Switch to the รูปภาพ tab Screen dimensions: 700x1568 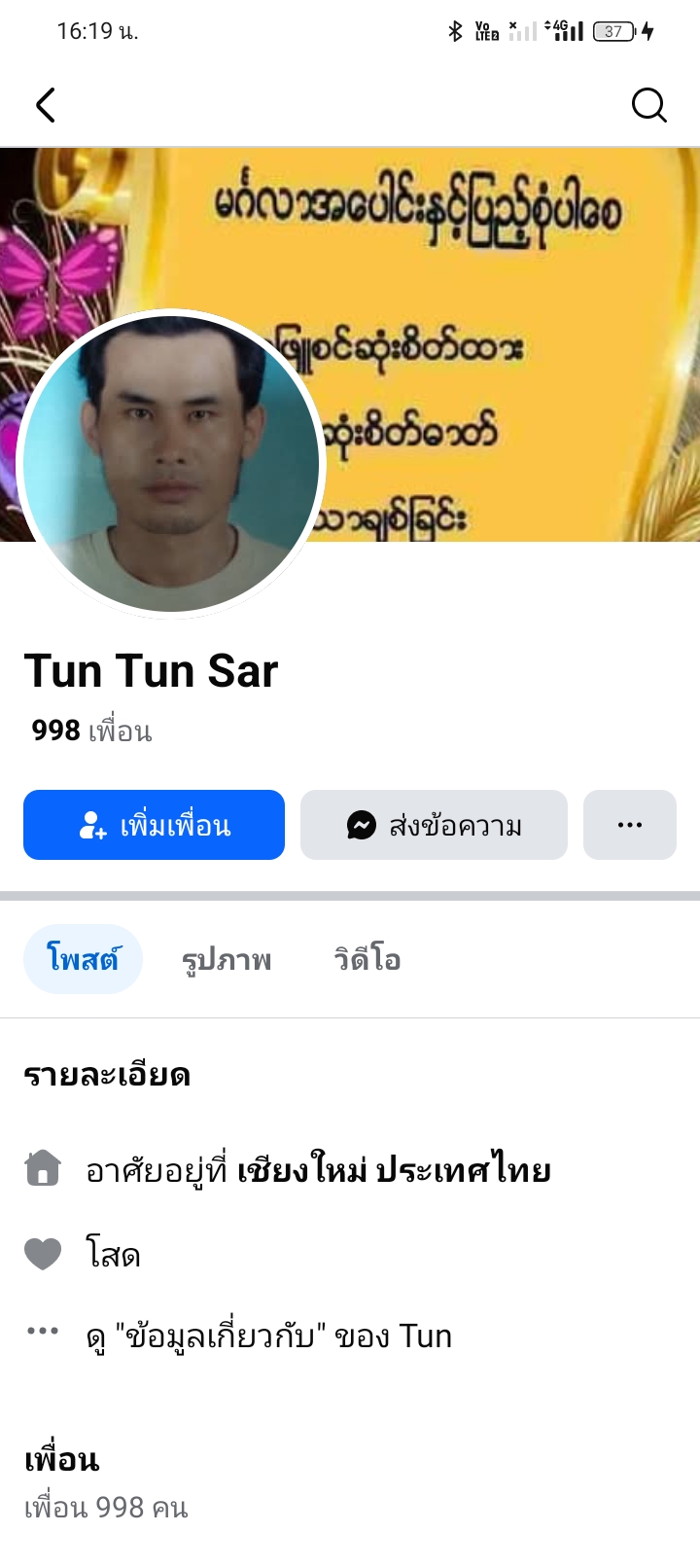[x=227, y=959]
